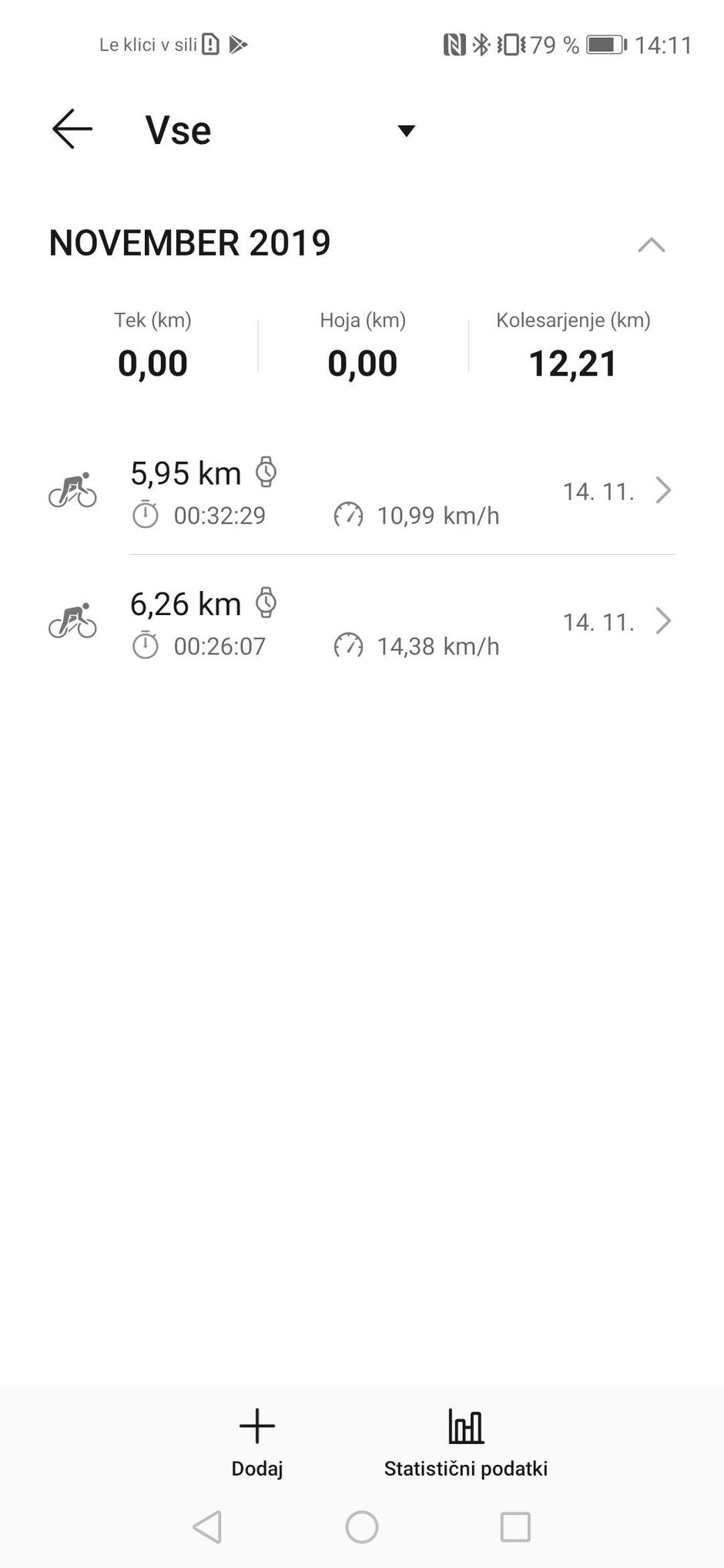Open the Vse activity type dropdown

[406, 130]
